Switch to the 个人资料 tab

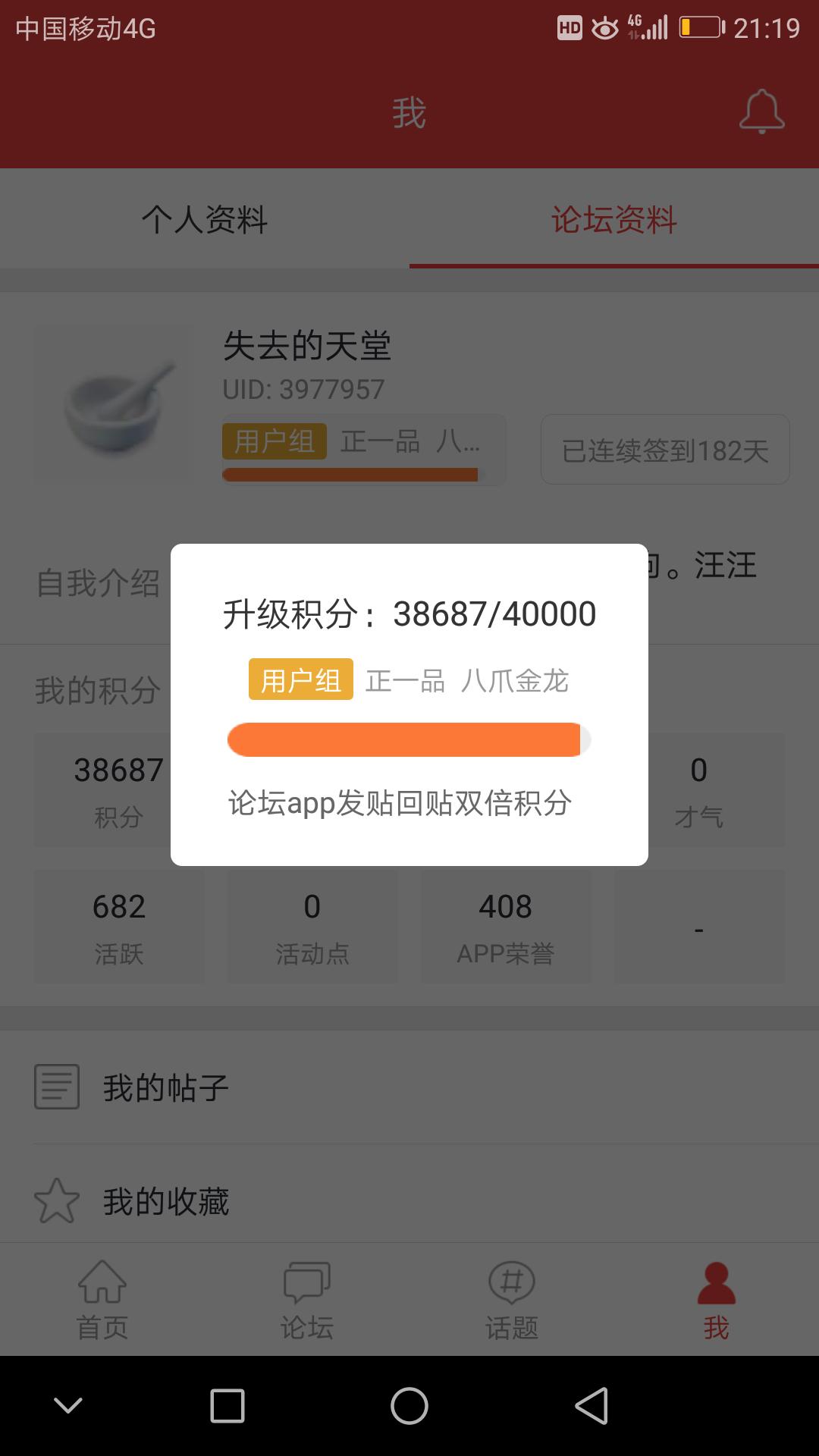point(205,220)
